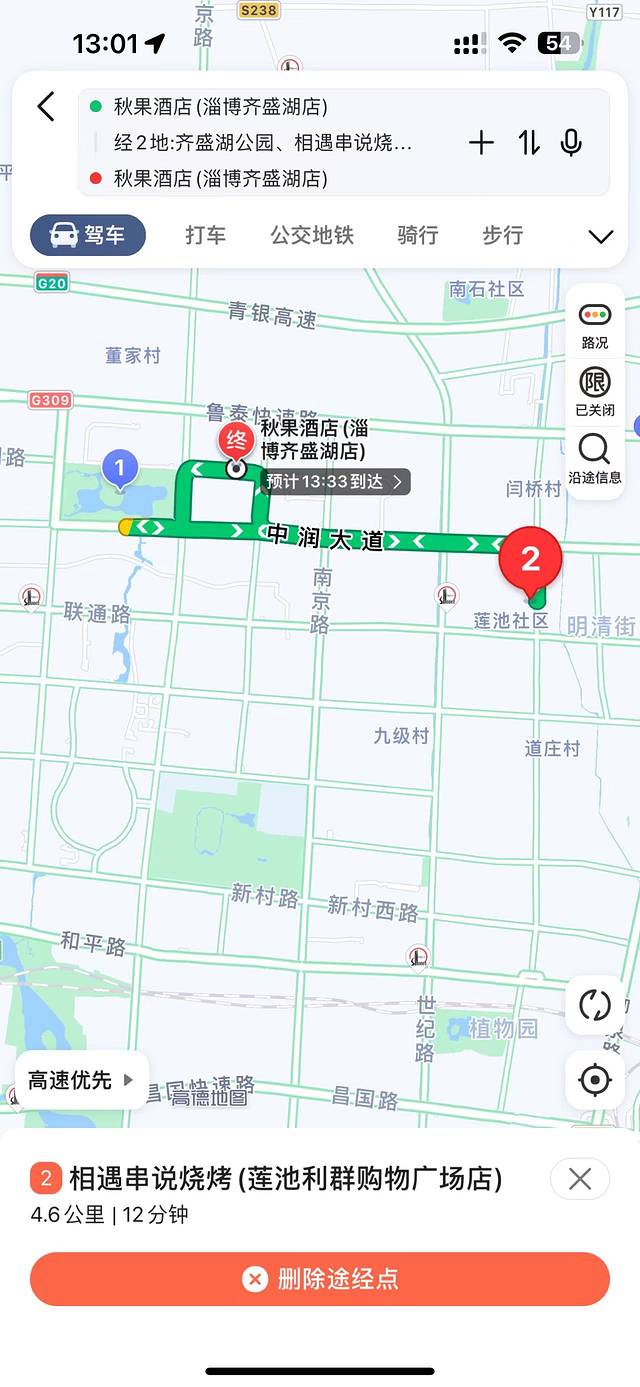Start voice input with the microphone icon
Screen dimensions: 640x1387
(x=571, y=143)
